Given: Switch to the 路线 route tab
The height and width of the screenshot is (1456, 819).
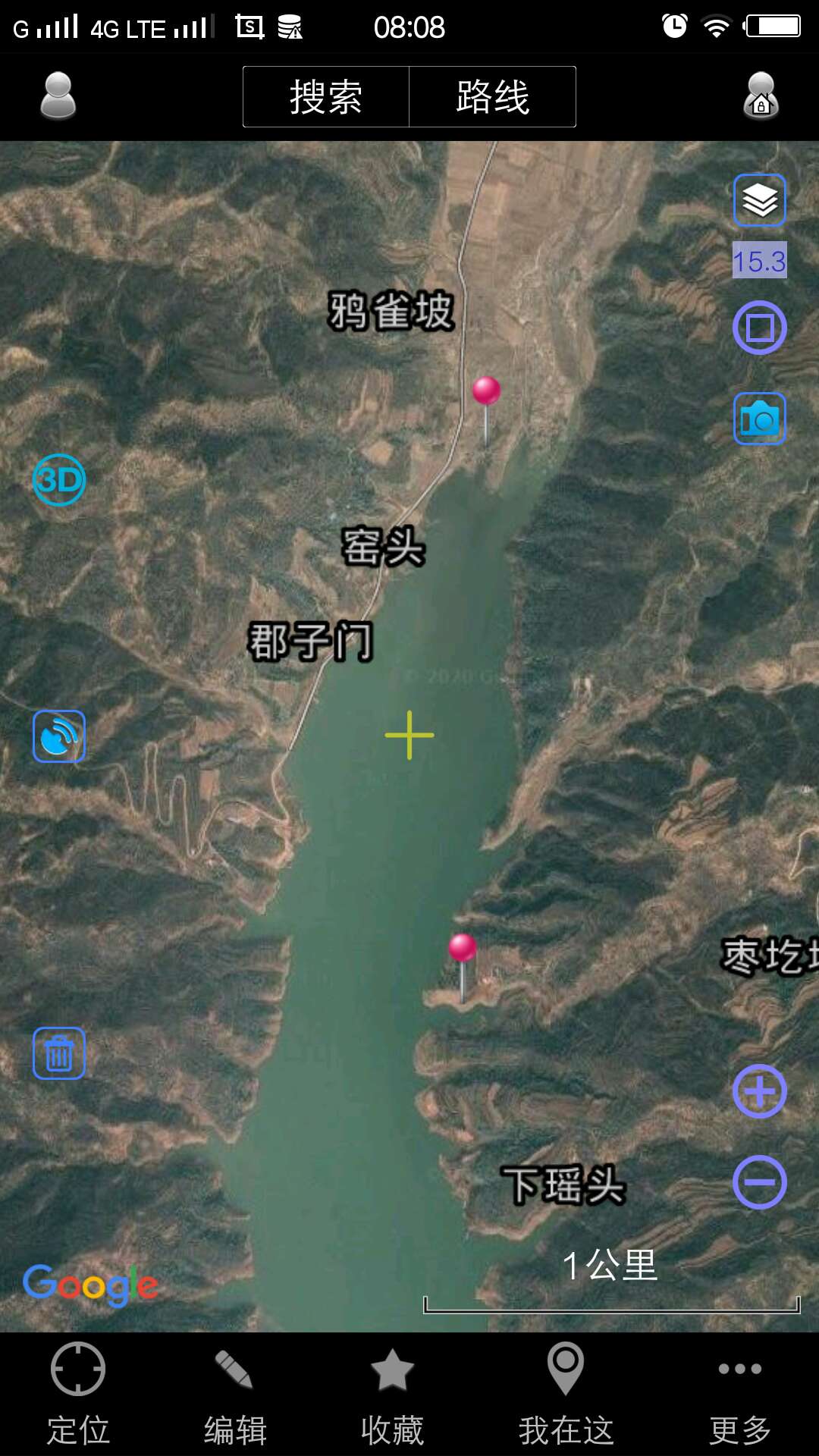Looking at the screenshot, I should [x=493, y=97].
